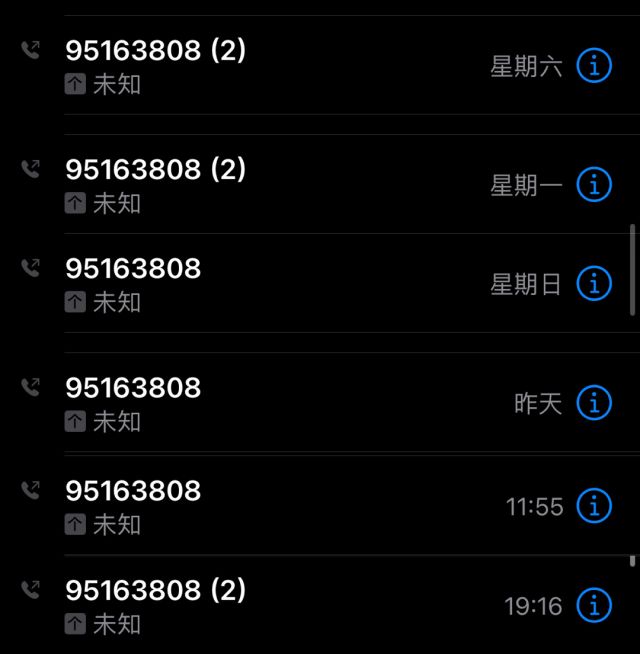This screenshot has height=654, width=640.
Task: Show details of the 星期一 call
Action: click(x=594, y=185)
